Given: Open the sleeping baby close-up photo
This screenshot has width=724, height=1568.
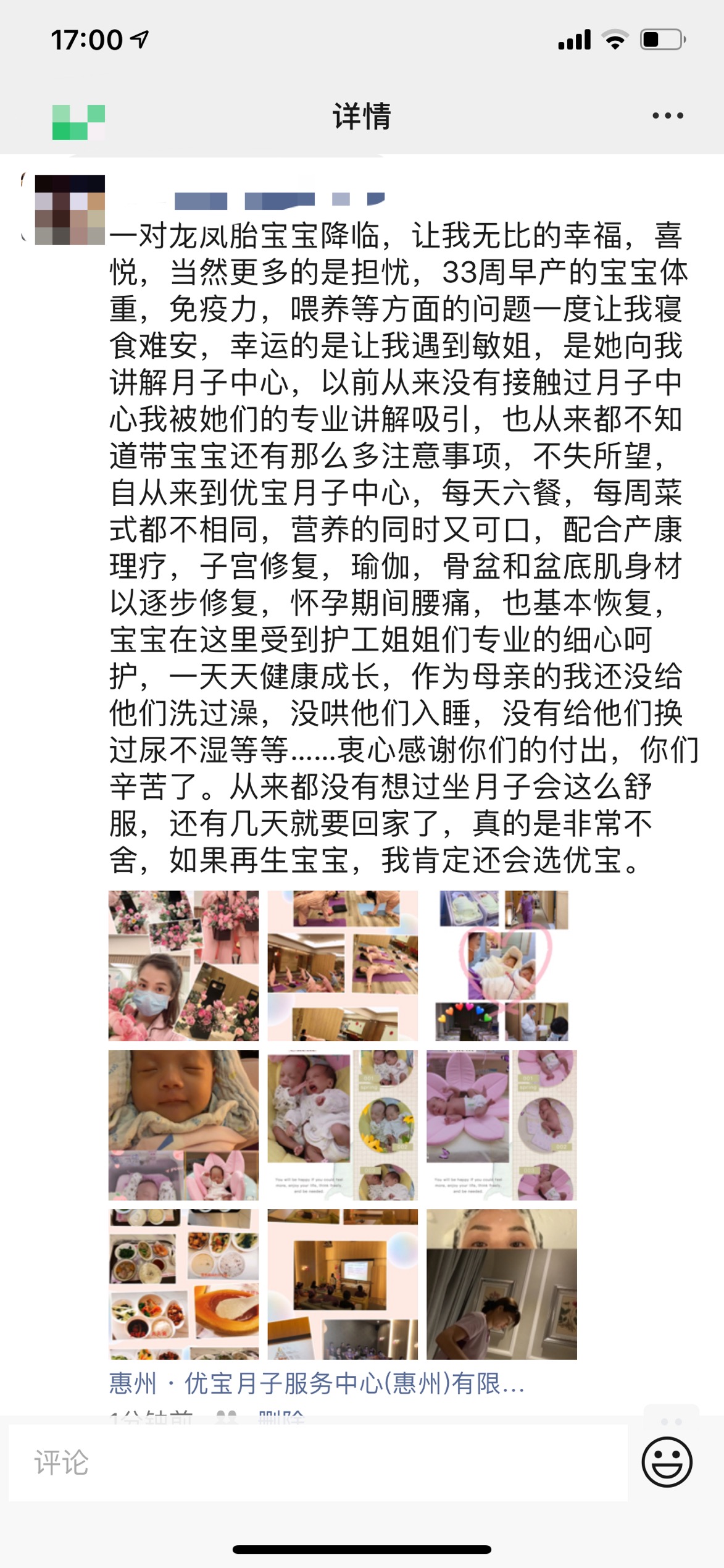Looking at the screenshot, I should (183, 1125).
